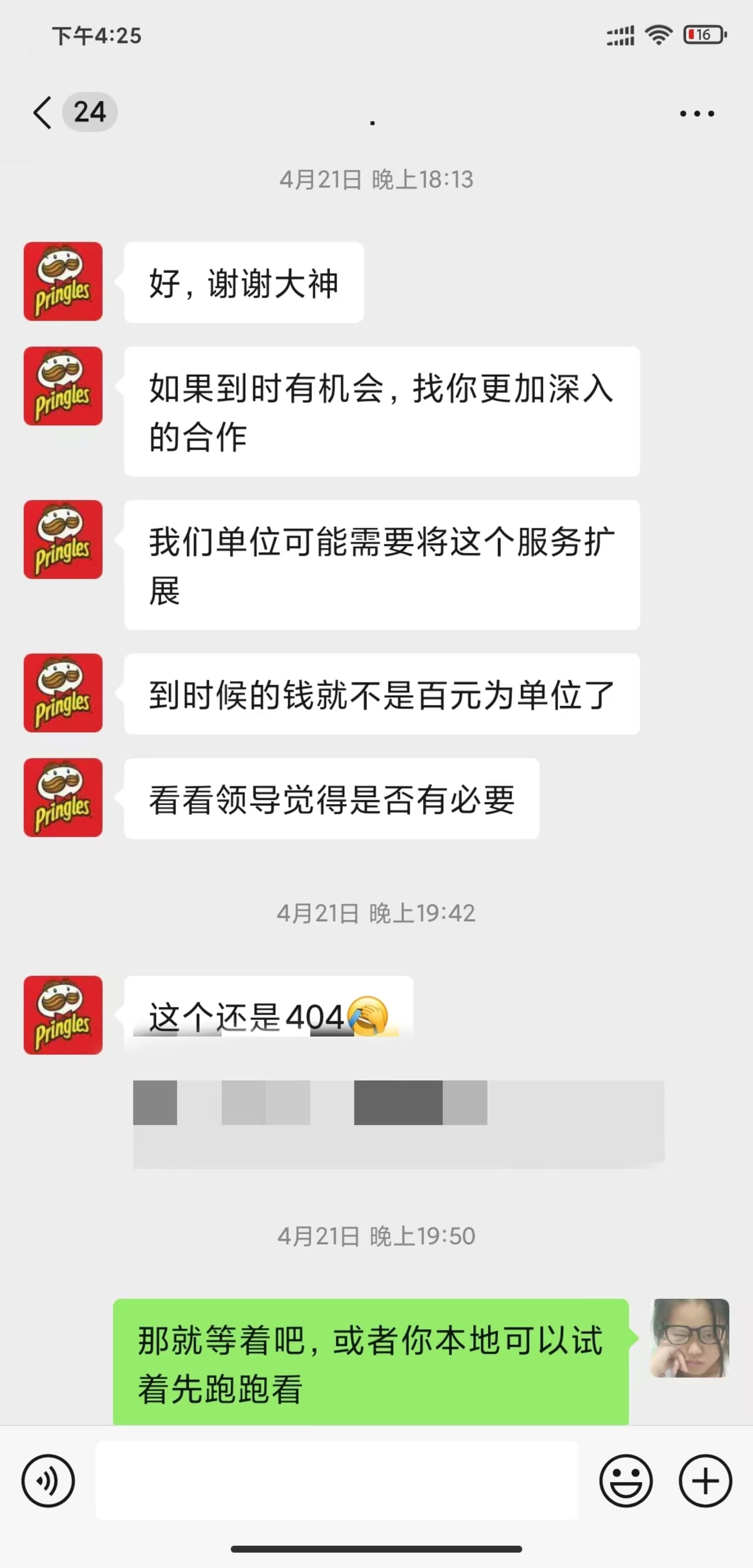This screenshot has width=753, height=1568.
Task: Open the plus attachment menu
Action: point(705,1480)
